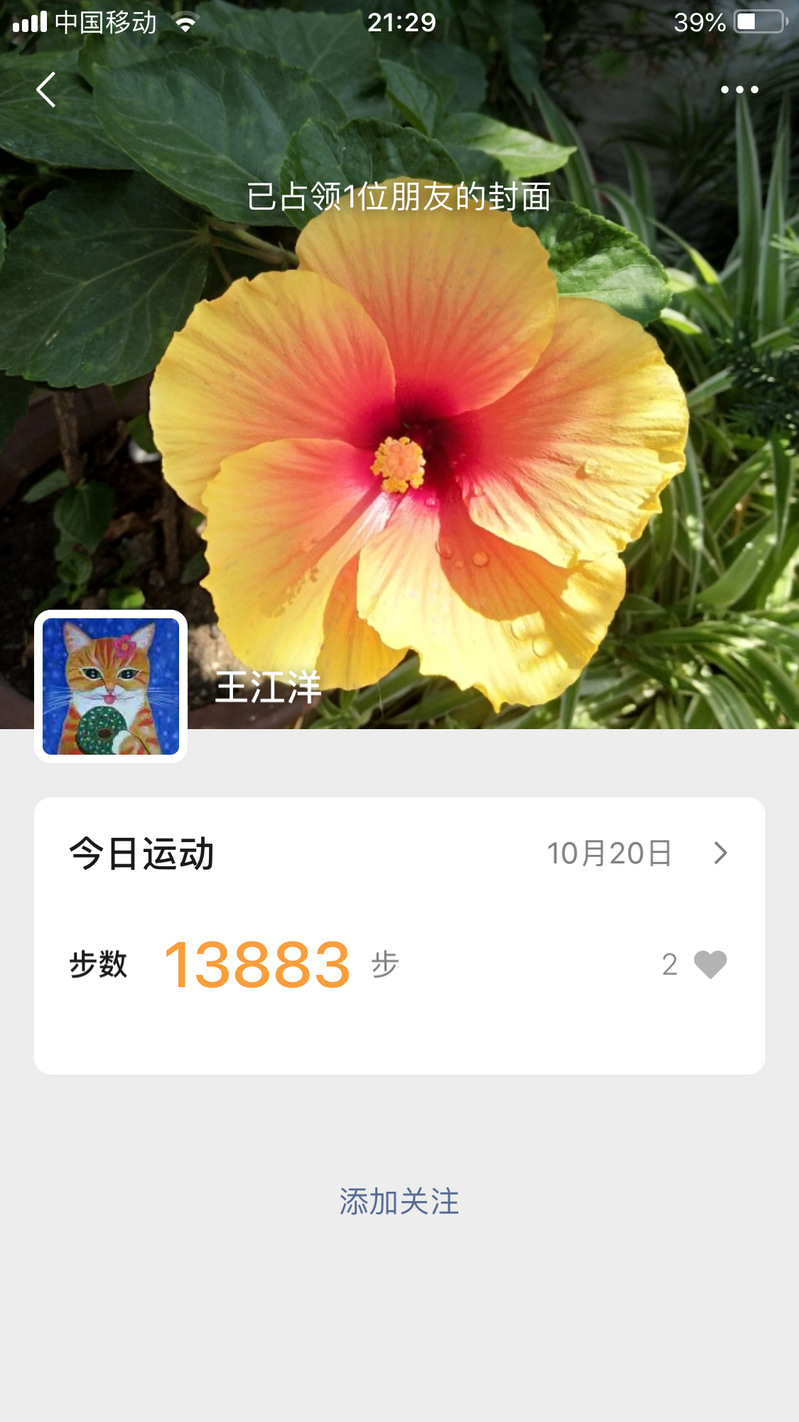Tap 添加关注 to follow this user

399,1201
